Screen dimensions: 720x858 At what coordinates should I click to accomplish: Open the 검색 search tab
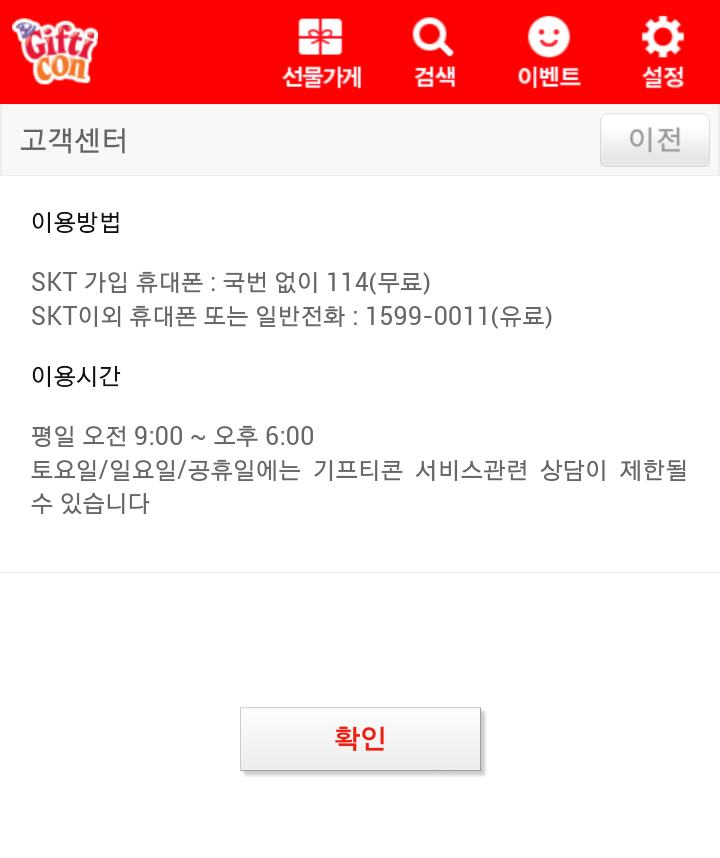point(434,53)
